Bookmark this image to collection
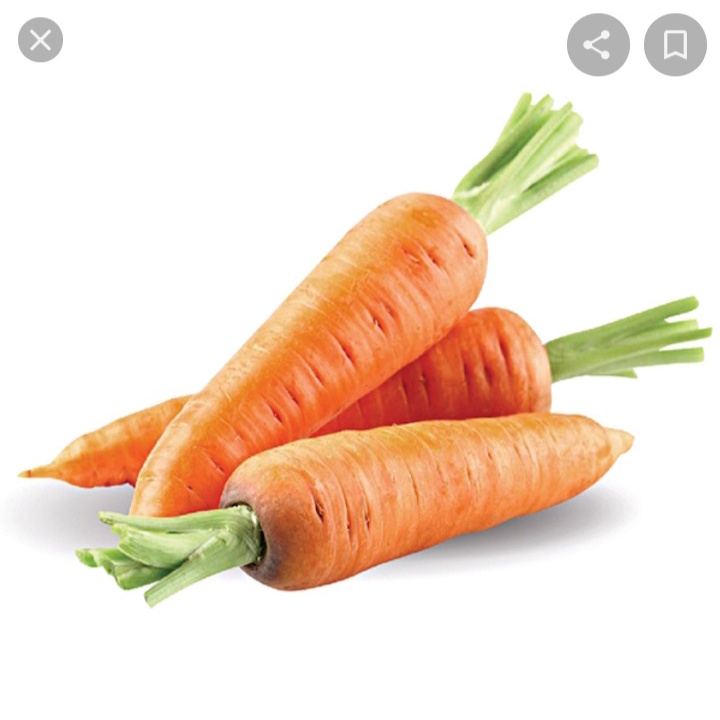The image size is (720, 720). click(x=675, y=45)
